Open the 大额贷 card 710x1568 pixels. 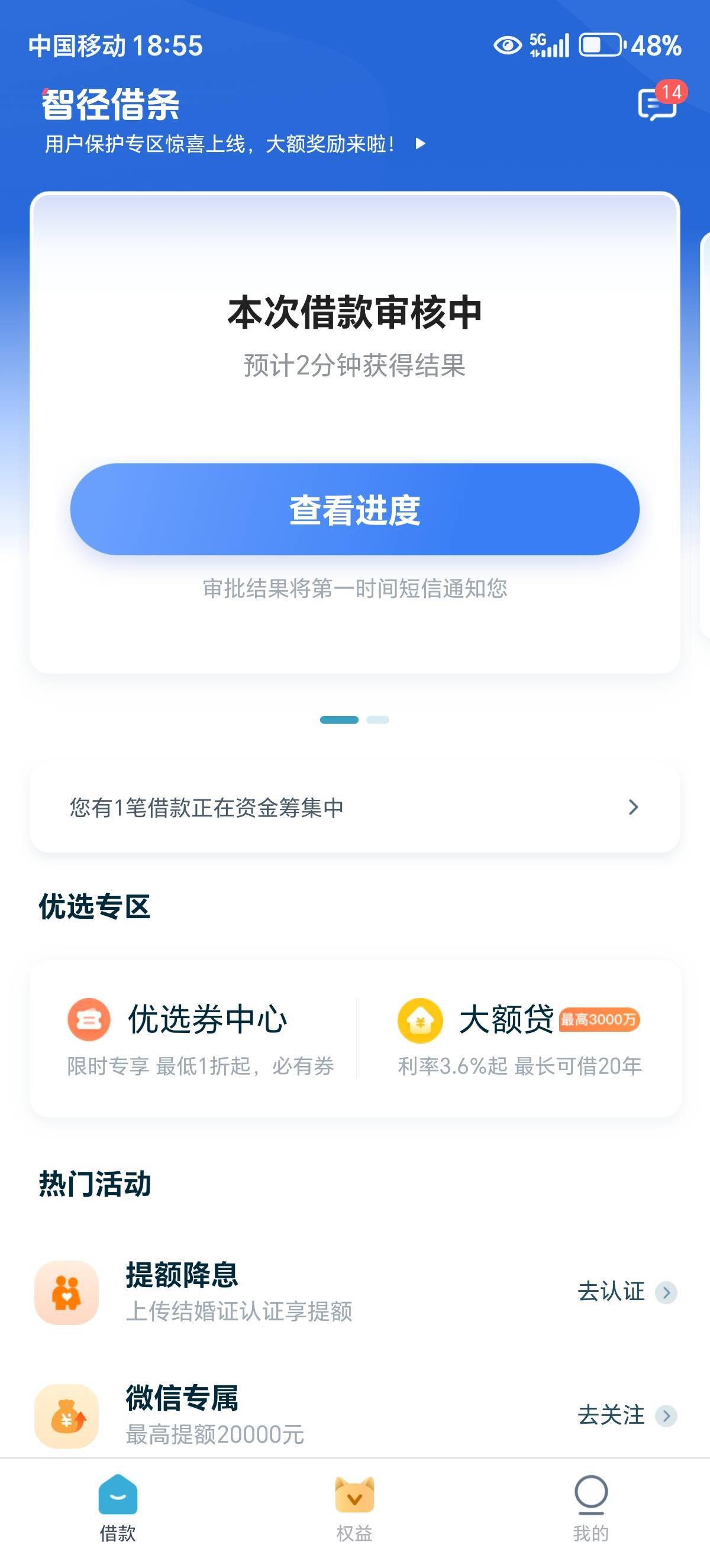click(519, 1038)
